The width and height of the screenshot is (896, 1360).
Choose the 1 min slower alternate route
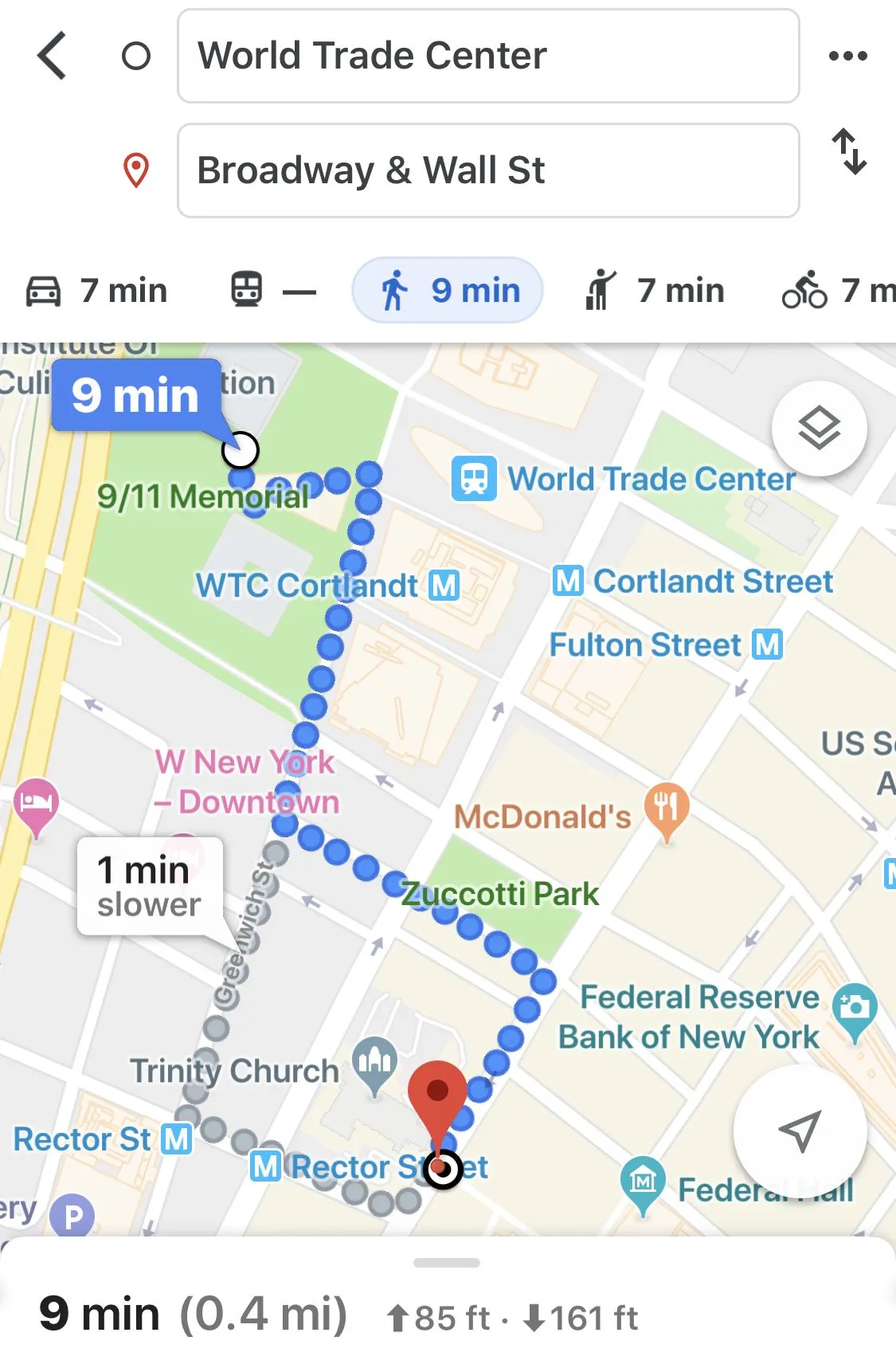point(150,886)
